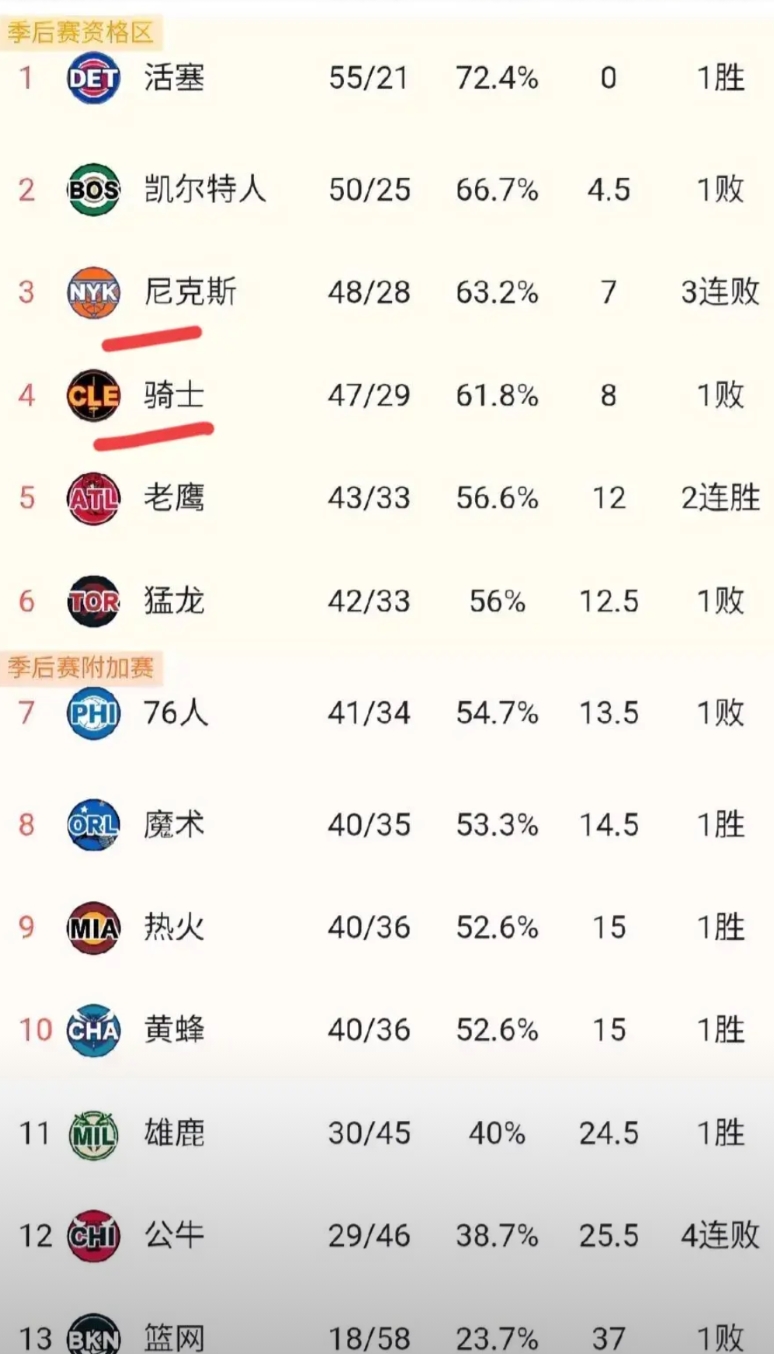Click the Magic ORL team logo

(x=93, y=825)
